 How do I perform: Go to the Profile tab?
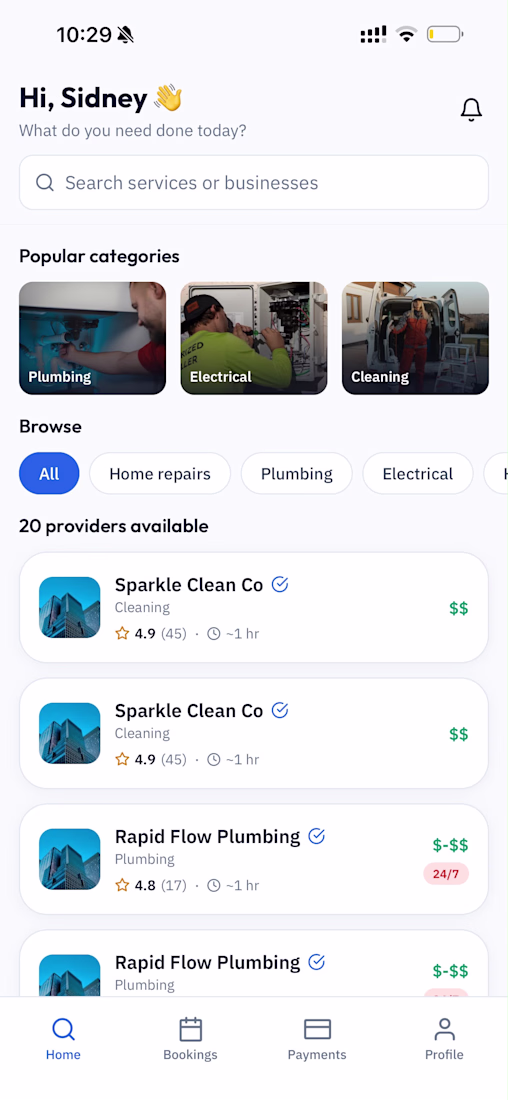tap(444, 1038)
